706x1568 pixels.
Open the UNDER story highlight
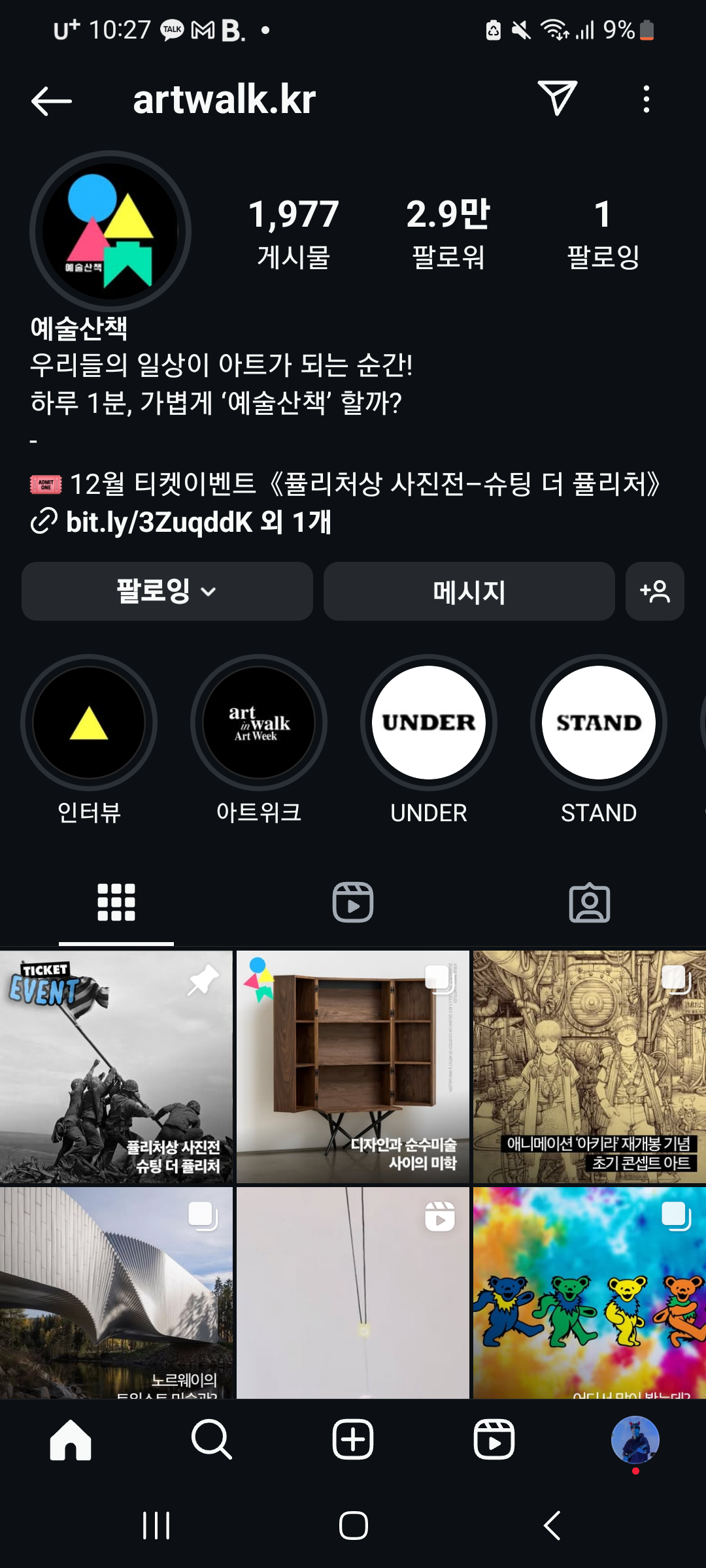click(429, 723)
